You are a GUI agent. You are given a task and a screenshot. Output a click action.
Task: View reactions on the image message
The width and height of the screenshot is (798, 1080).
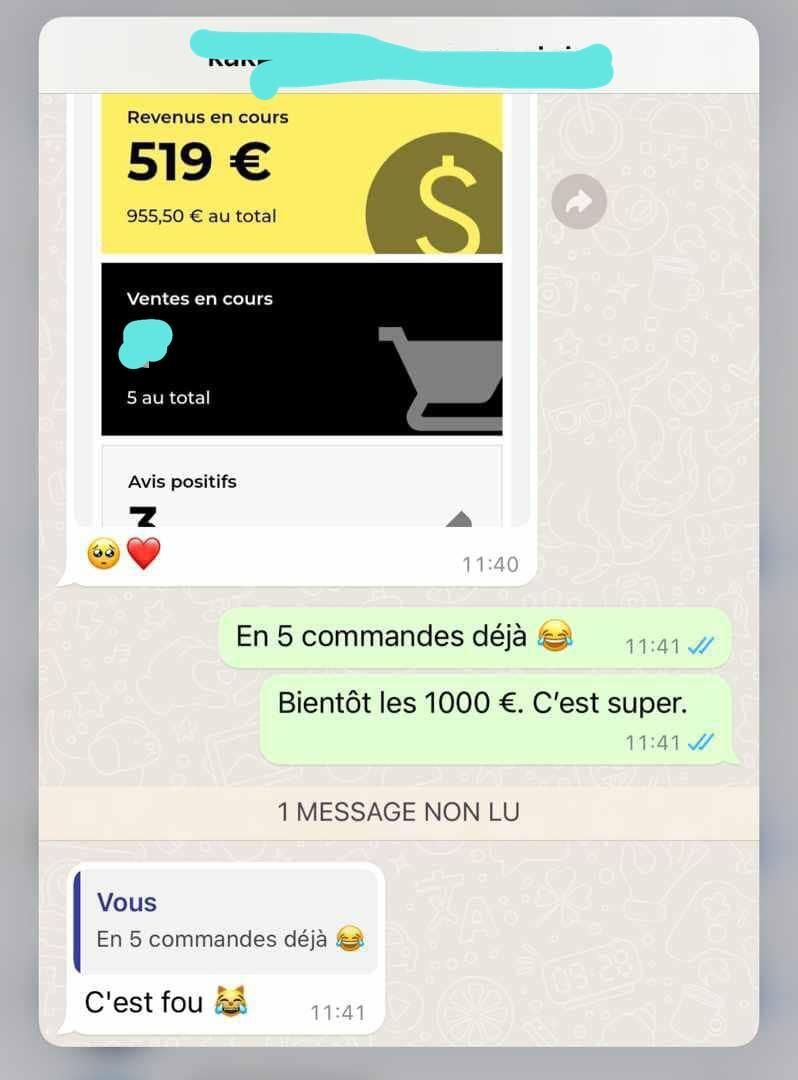point(124,553)
